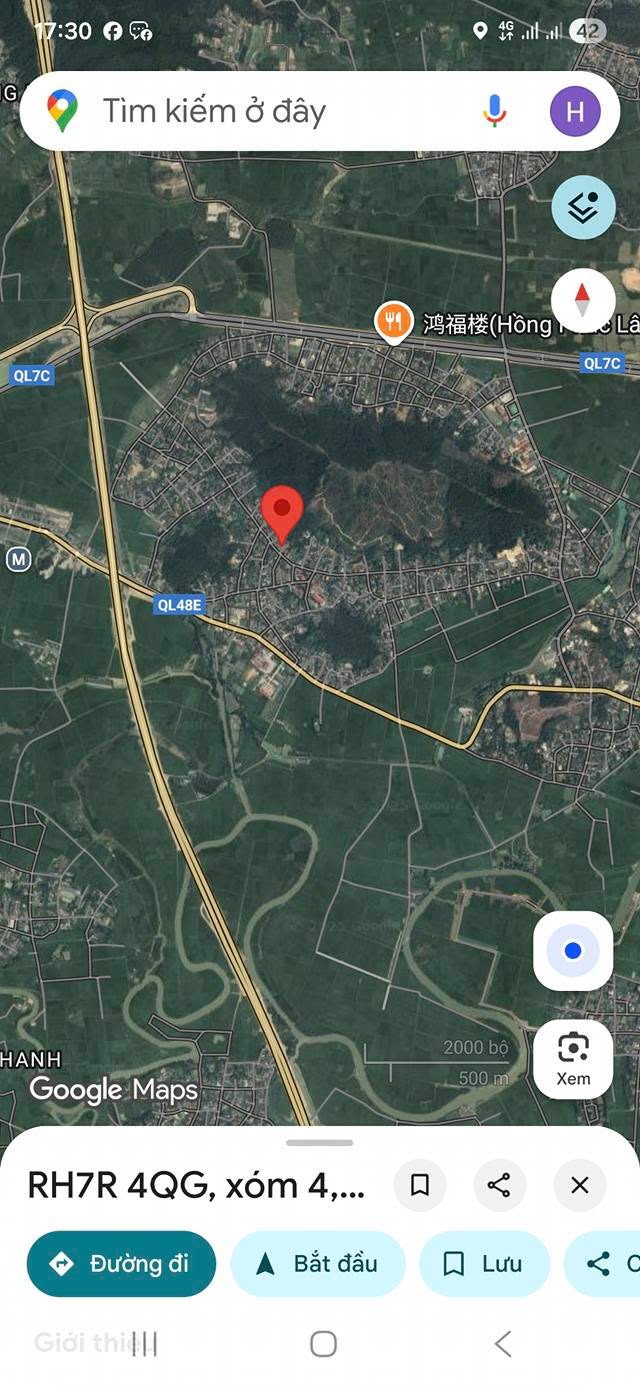Start navigation with Bắt đầu
Image resolution: width=640 pixels, height=1386 pixels.
click(x=318, y=1264)
